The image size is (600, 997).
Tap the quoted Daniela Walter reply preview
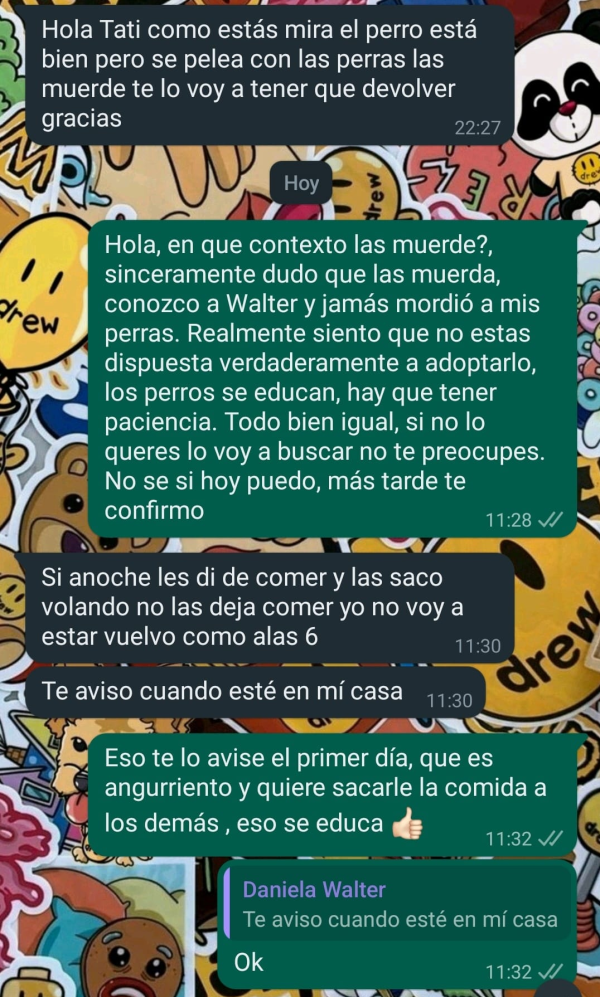pos(398,904)
